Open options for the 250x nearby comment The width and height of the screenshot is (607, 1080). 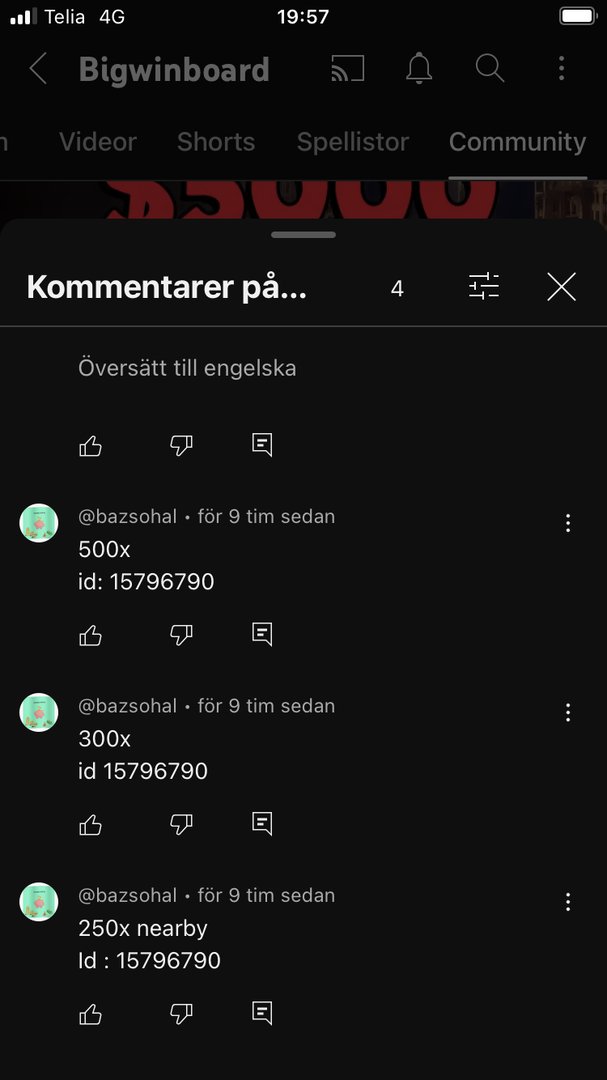pos(568,902)
